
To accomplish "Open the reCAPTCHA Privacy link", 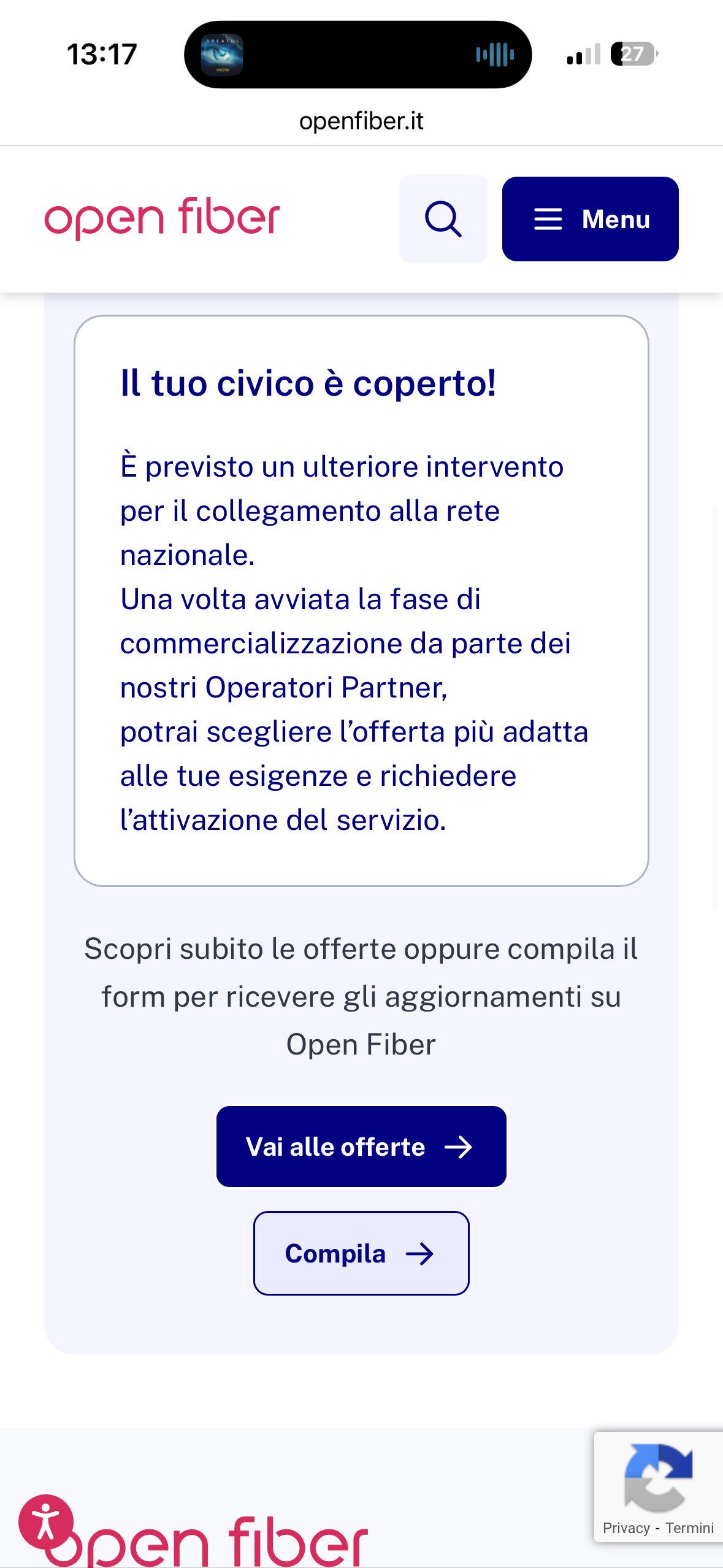I will (x=625, y=1528).
